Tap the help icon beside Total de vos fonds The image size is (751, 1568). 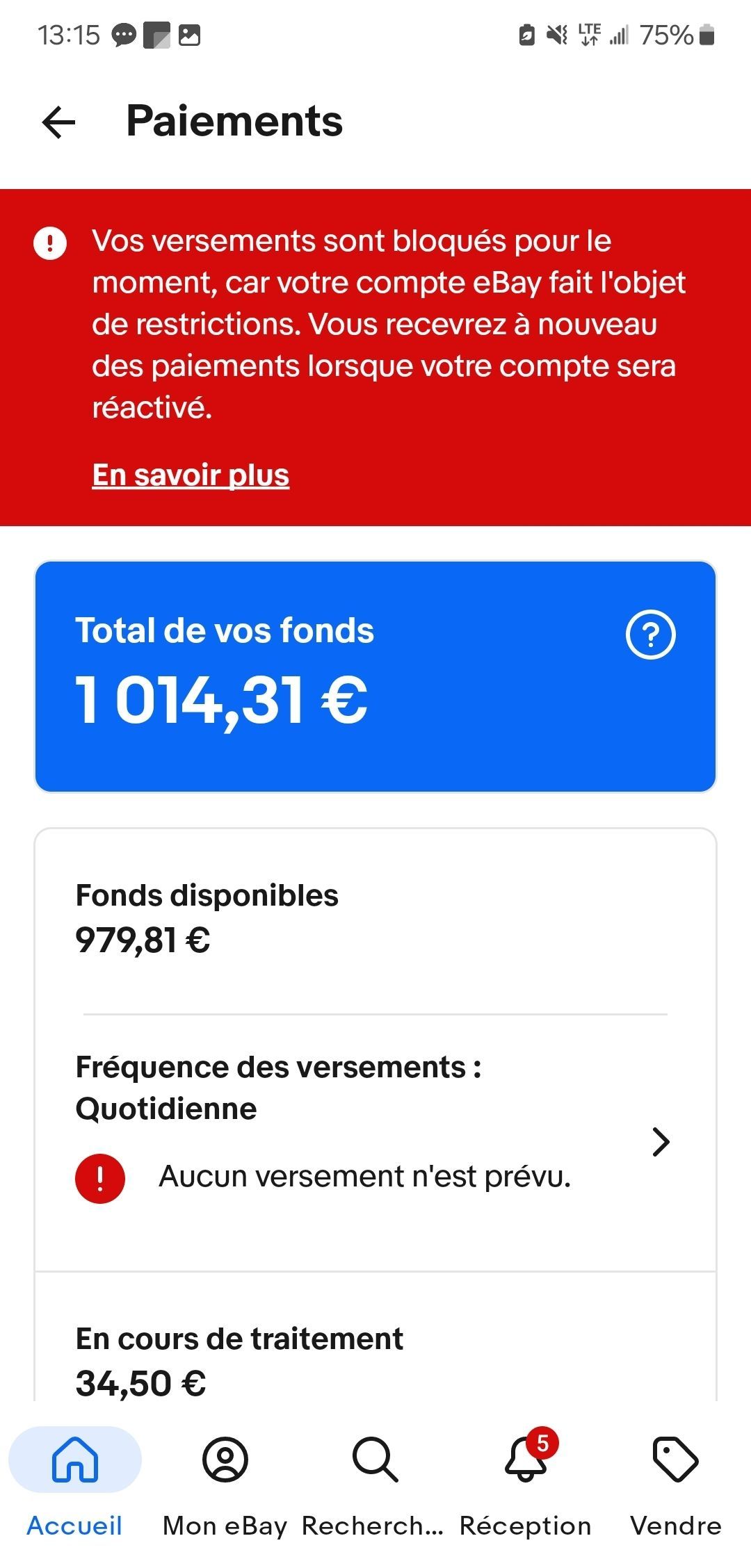650,635
